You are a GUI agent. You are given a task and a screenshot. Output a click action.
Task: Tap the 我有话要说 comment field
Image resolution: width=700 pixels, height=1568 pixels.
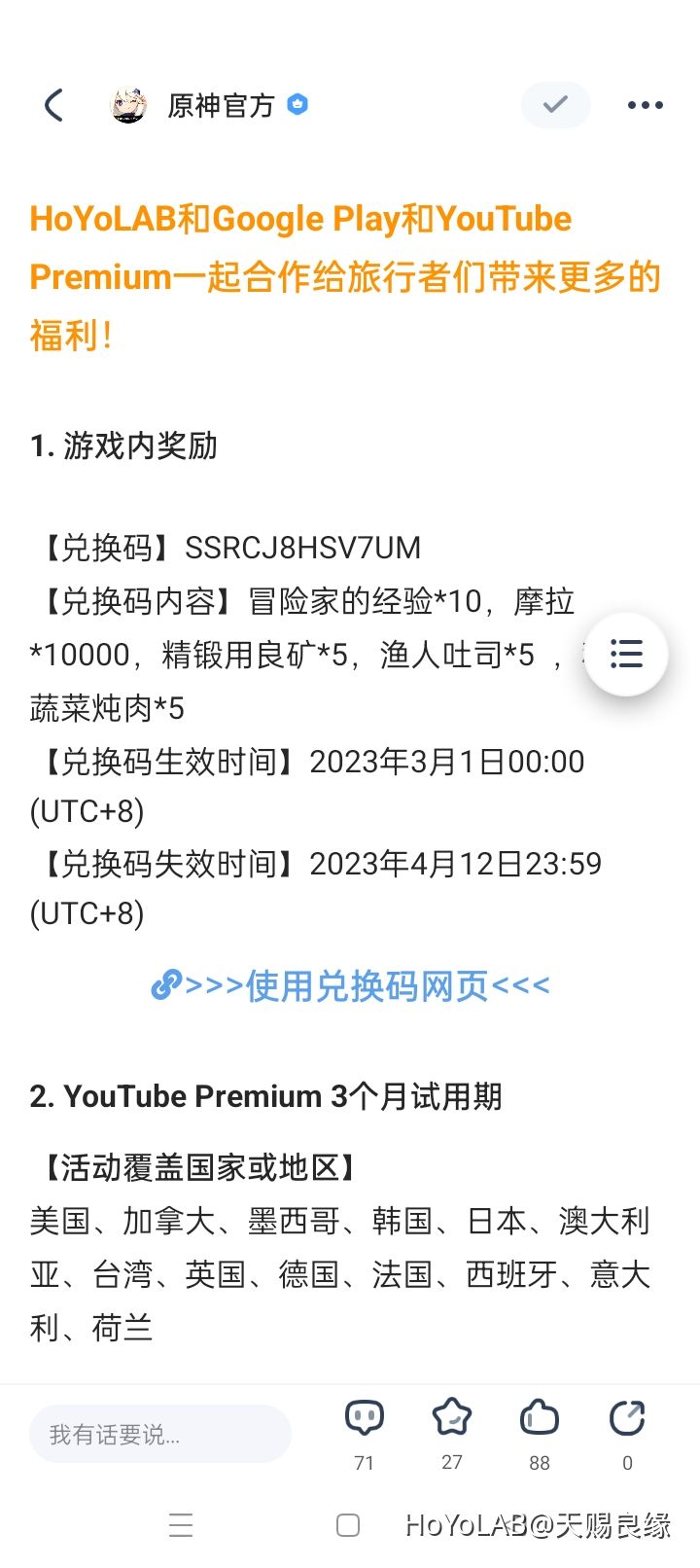[160, 1434]
